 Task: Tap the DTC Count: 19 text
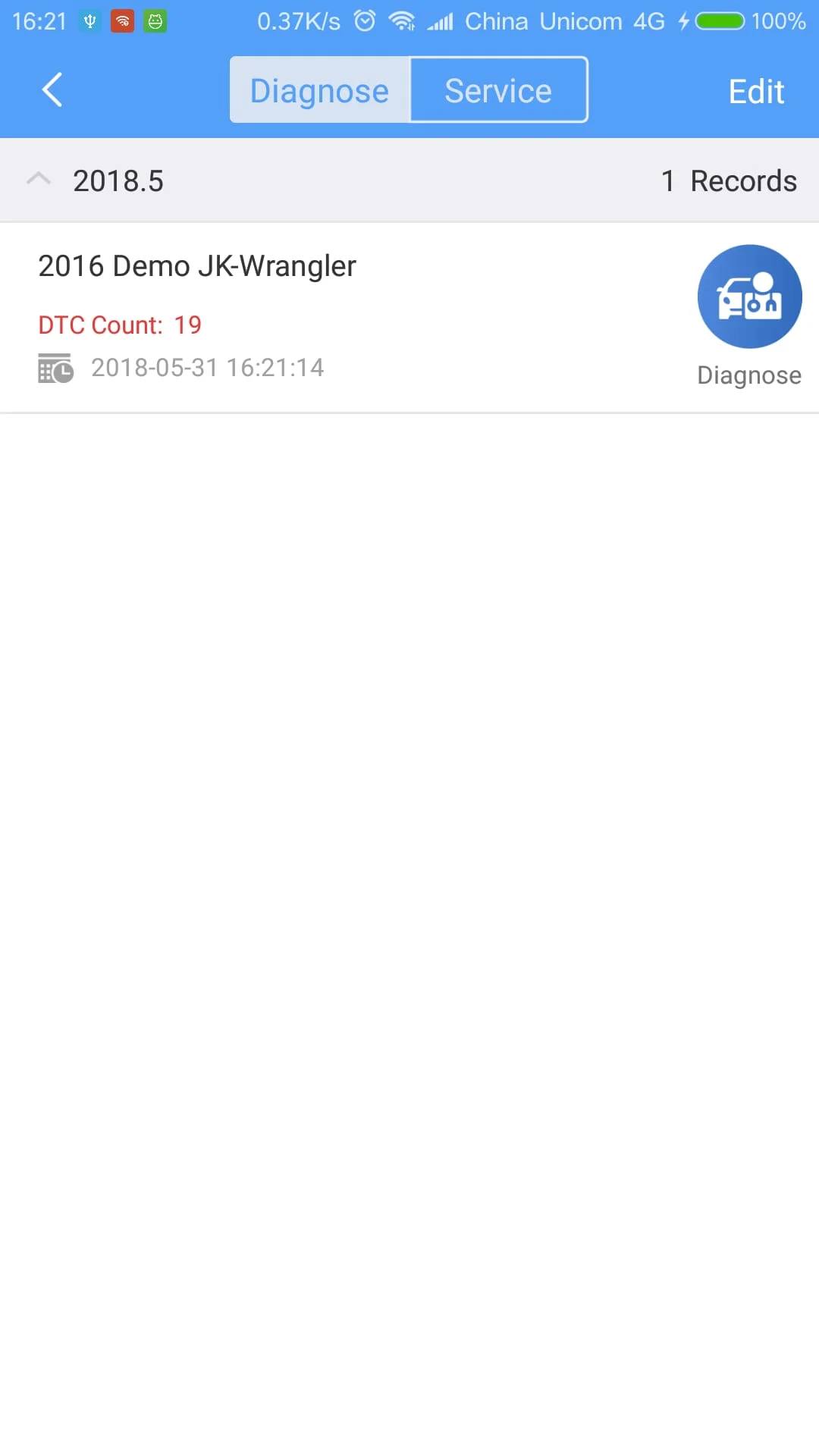click(120, 325)
